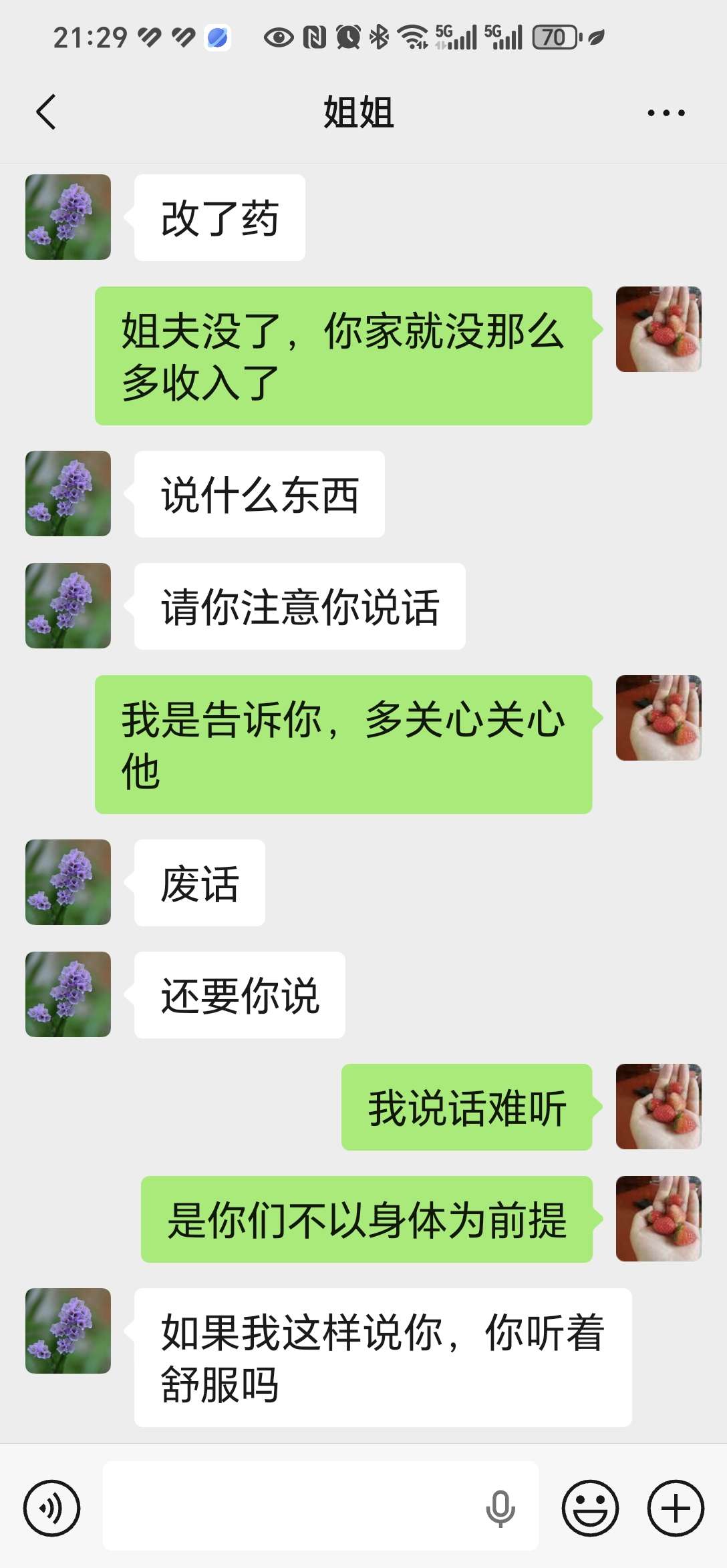Screen dimensions: 727x1568
Task: Tap the back arrow to exit the chat
Action: [45, 112]
